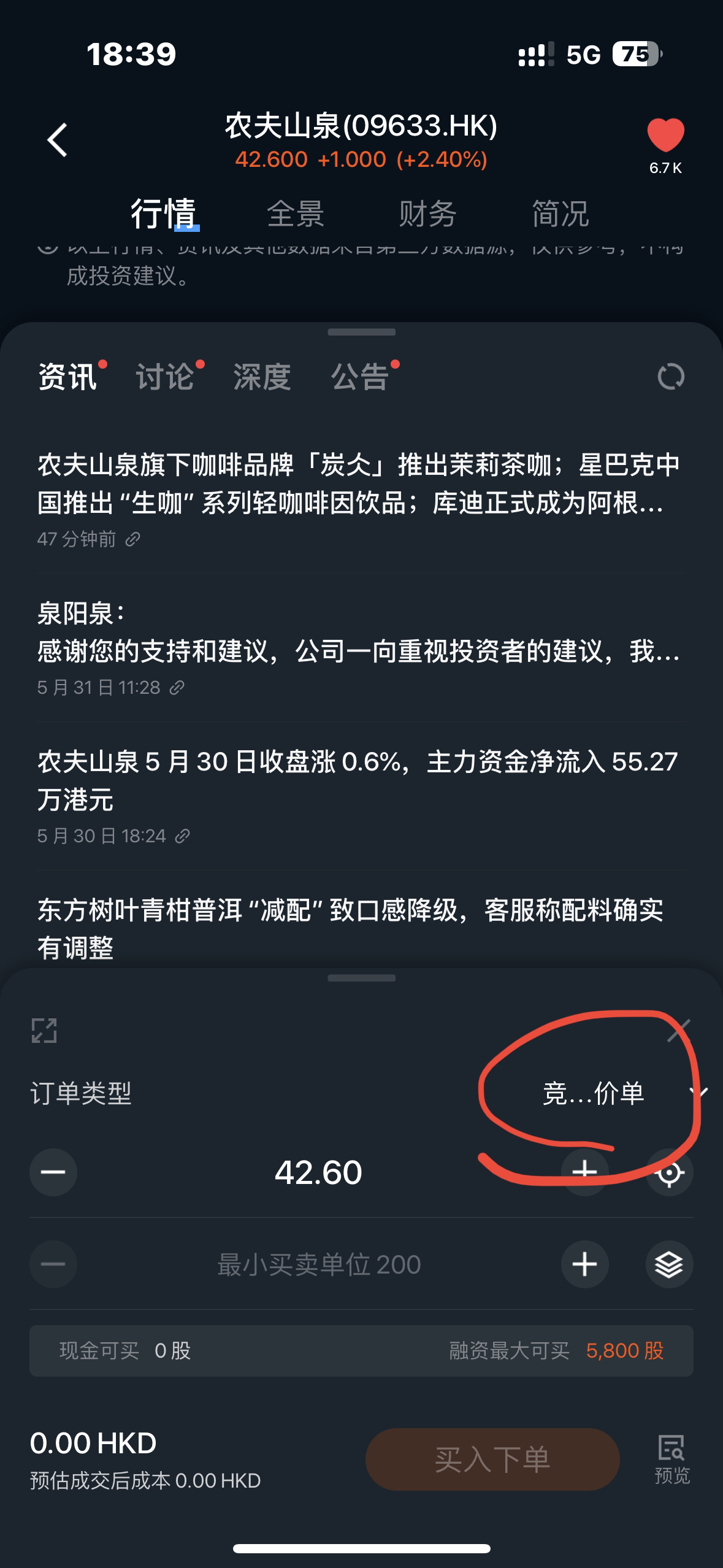Open the 公告 section
The image size is (723, 1568).
[x=360, y=376]
